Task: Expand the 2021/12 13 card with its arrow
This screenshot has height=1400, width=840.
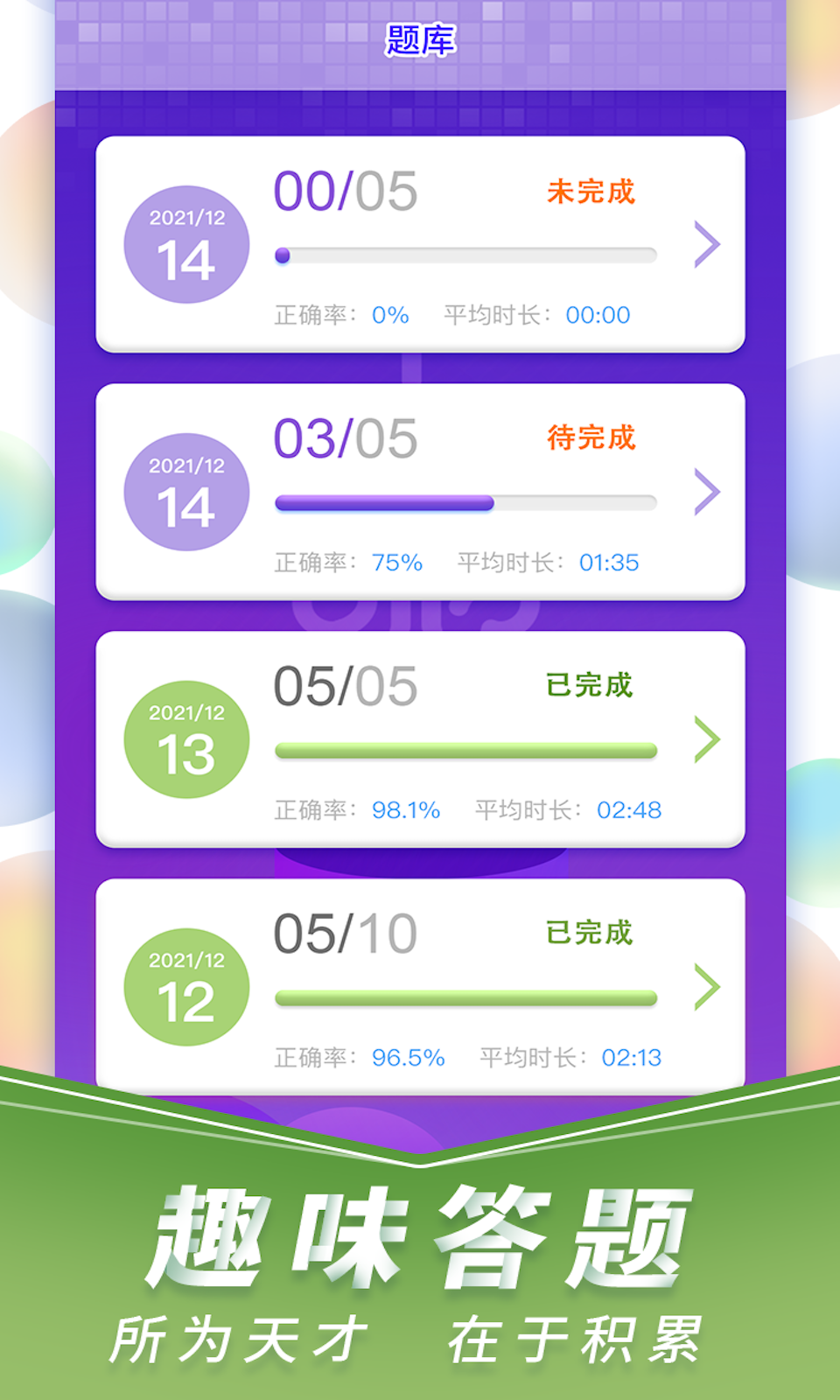Action: coord(705,739)
